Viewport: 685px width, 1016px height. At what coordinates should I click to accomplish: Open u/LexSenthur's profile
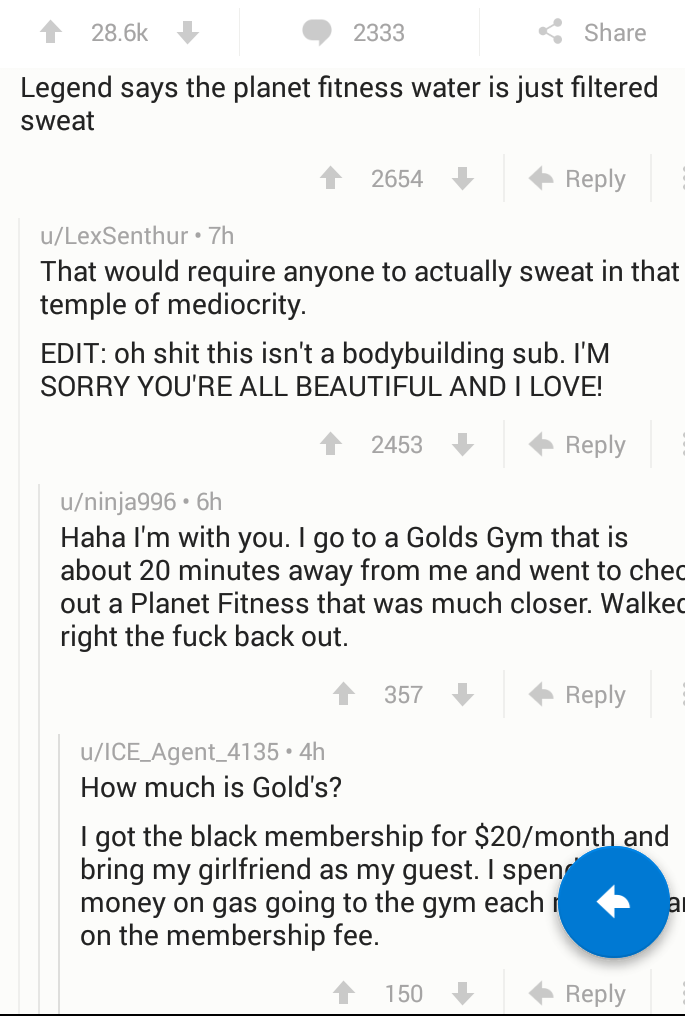(x=113, y=236)
